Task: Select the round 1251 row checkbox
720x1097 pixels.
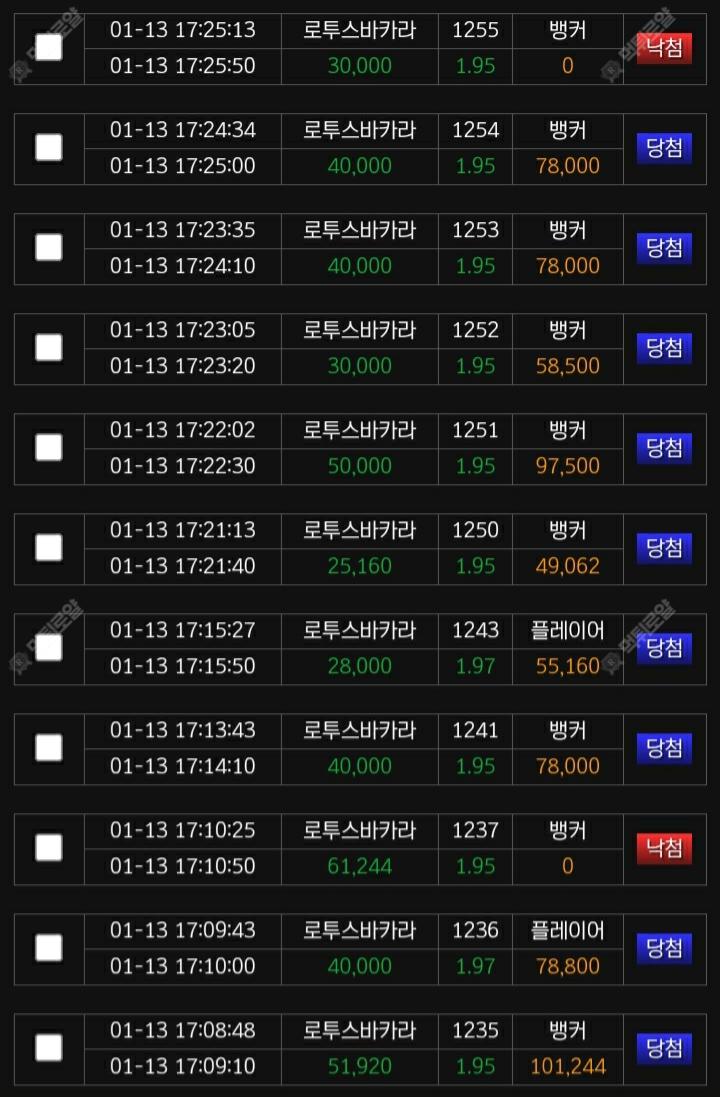Action: tap(49, 447)
